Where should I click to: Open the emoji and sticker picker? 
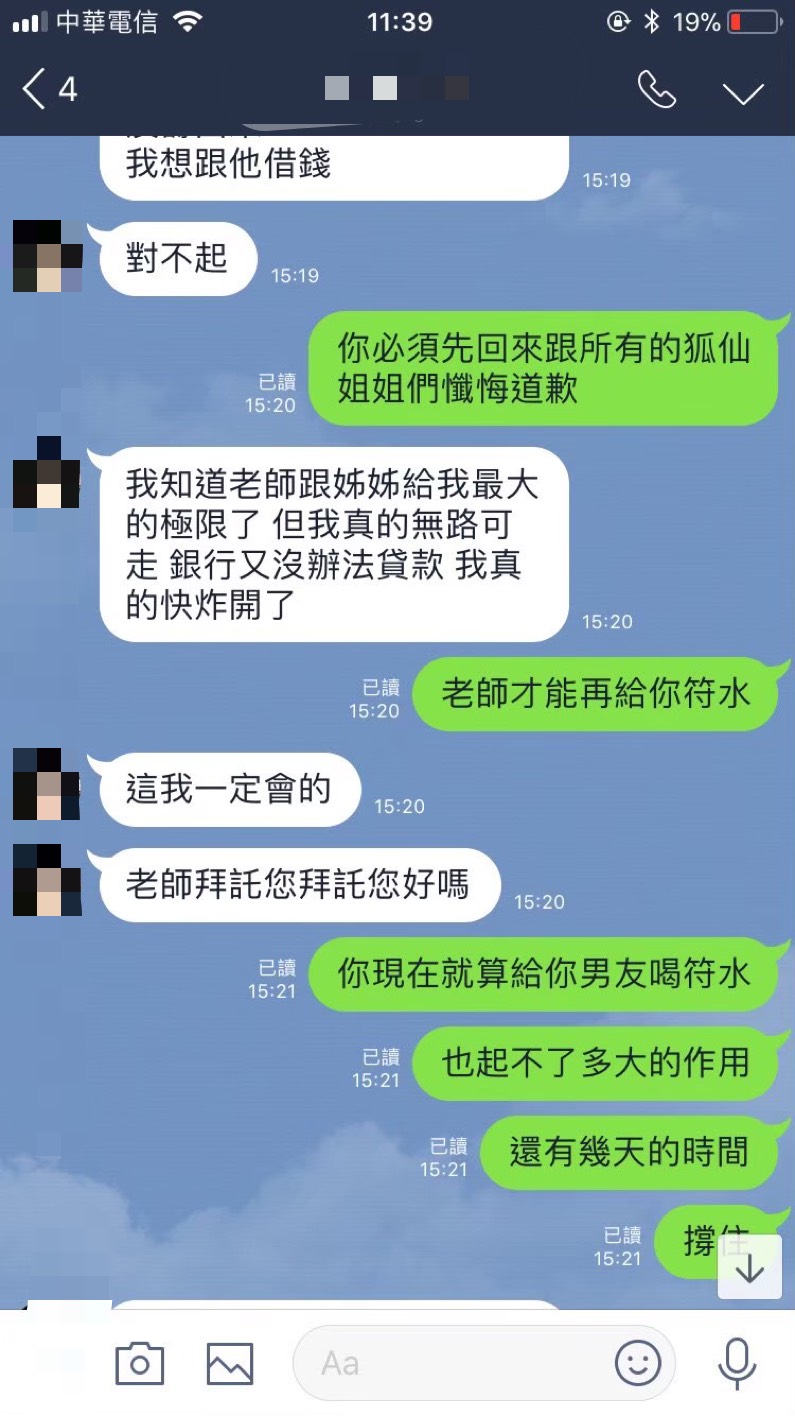pyautogui.click(x=637, y=1363)
